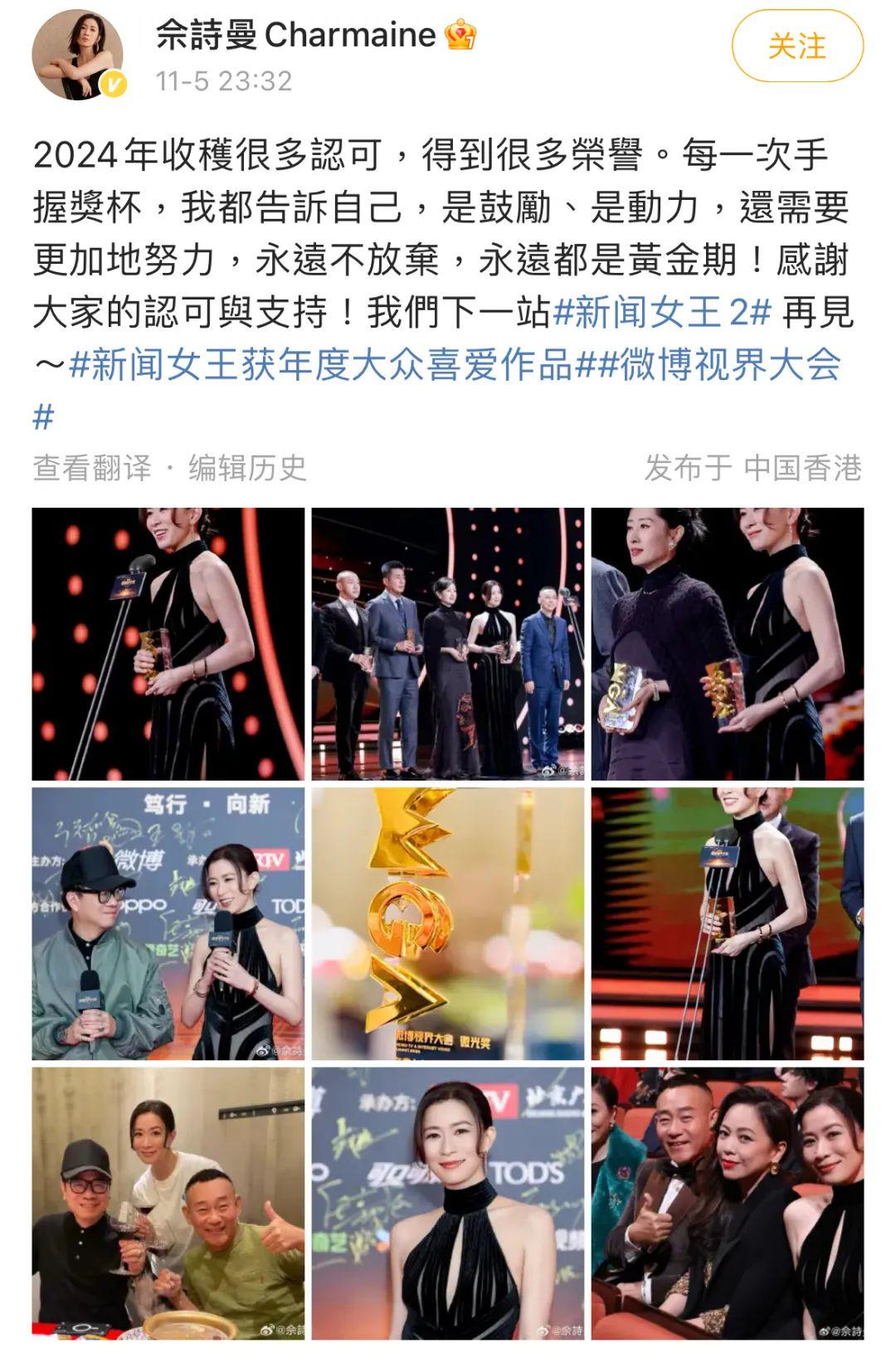
Task: Open the group photo of five on stage
Action: click(448, 644)
